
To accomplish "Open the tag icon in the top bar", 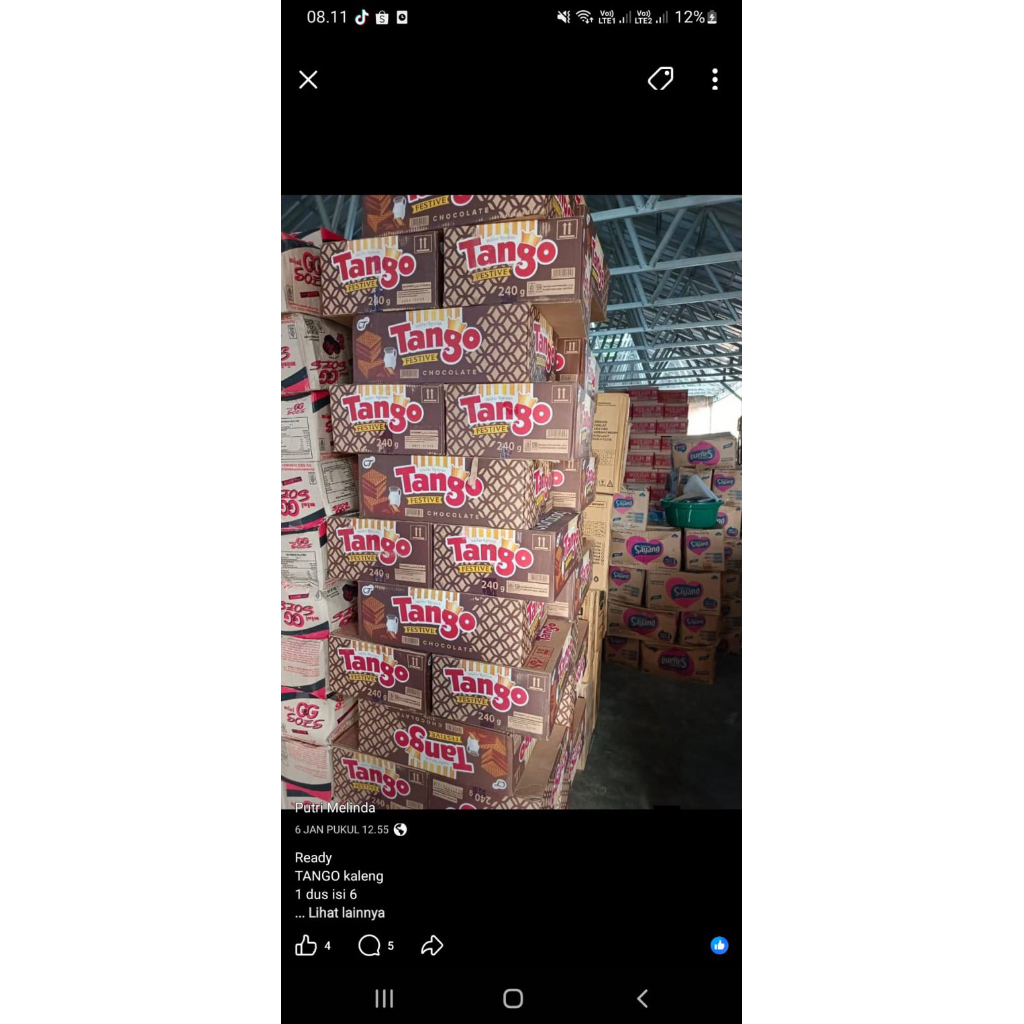I will coord(660,79).
